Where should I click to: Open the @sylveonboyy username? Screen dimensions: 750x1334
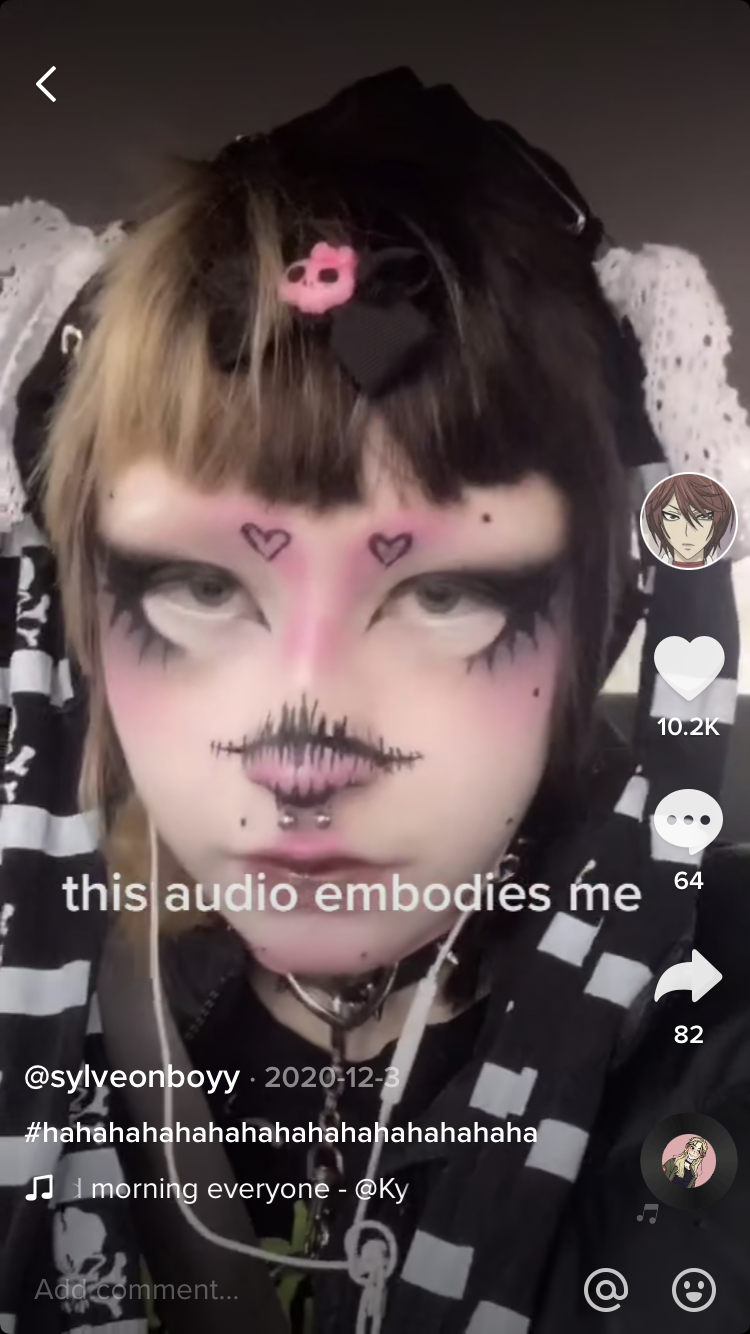pyautogui.click(x=132, y=1078)
